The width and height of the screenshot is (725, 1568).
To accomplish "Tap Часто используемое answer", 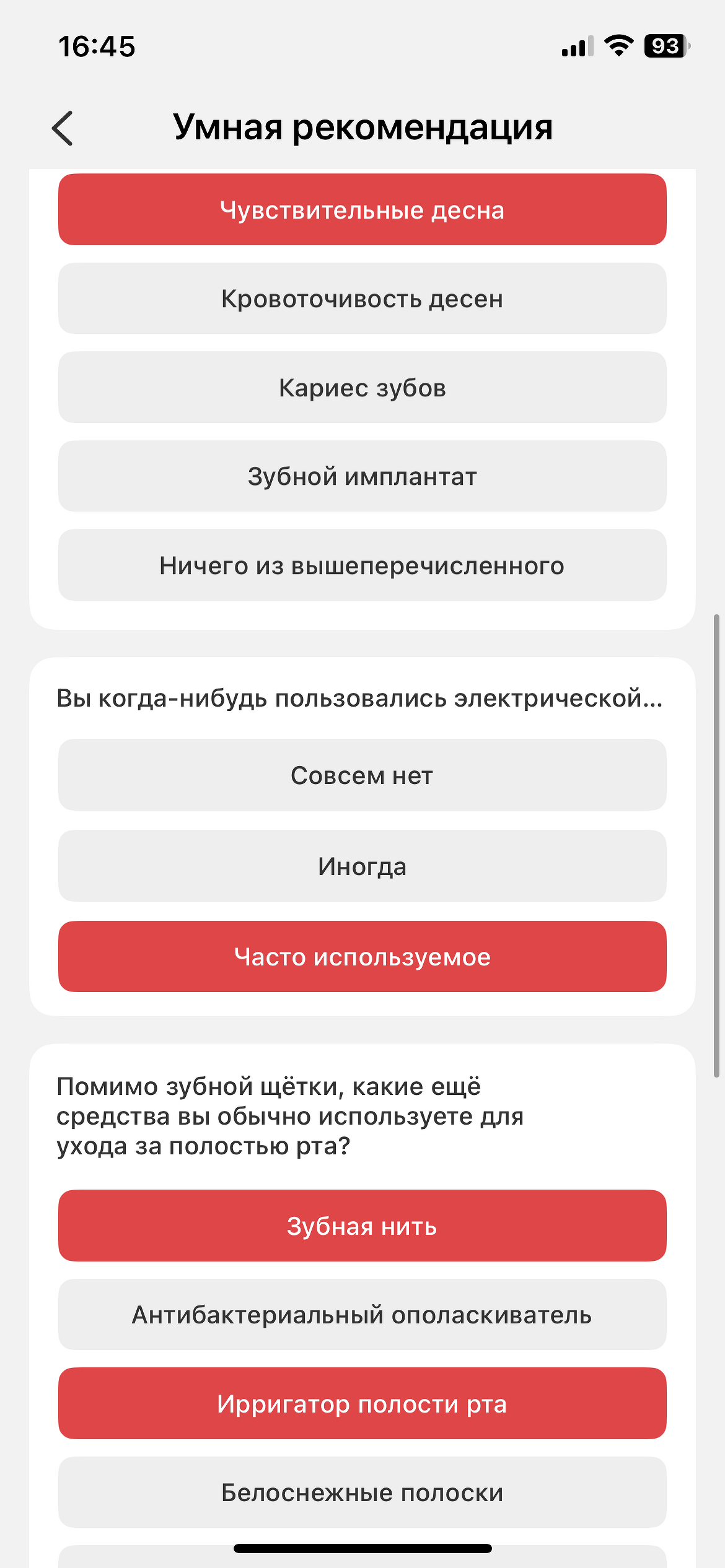I will point(362,957).
